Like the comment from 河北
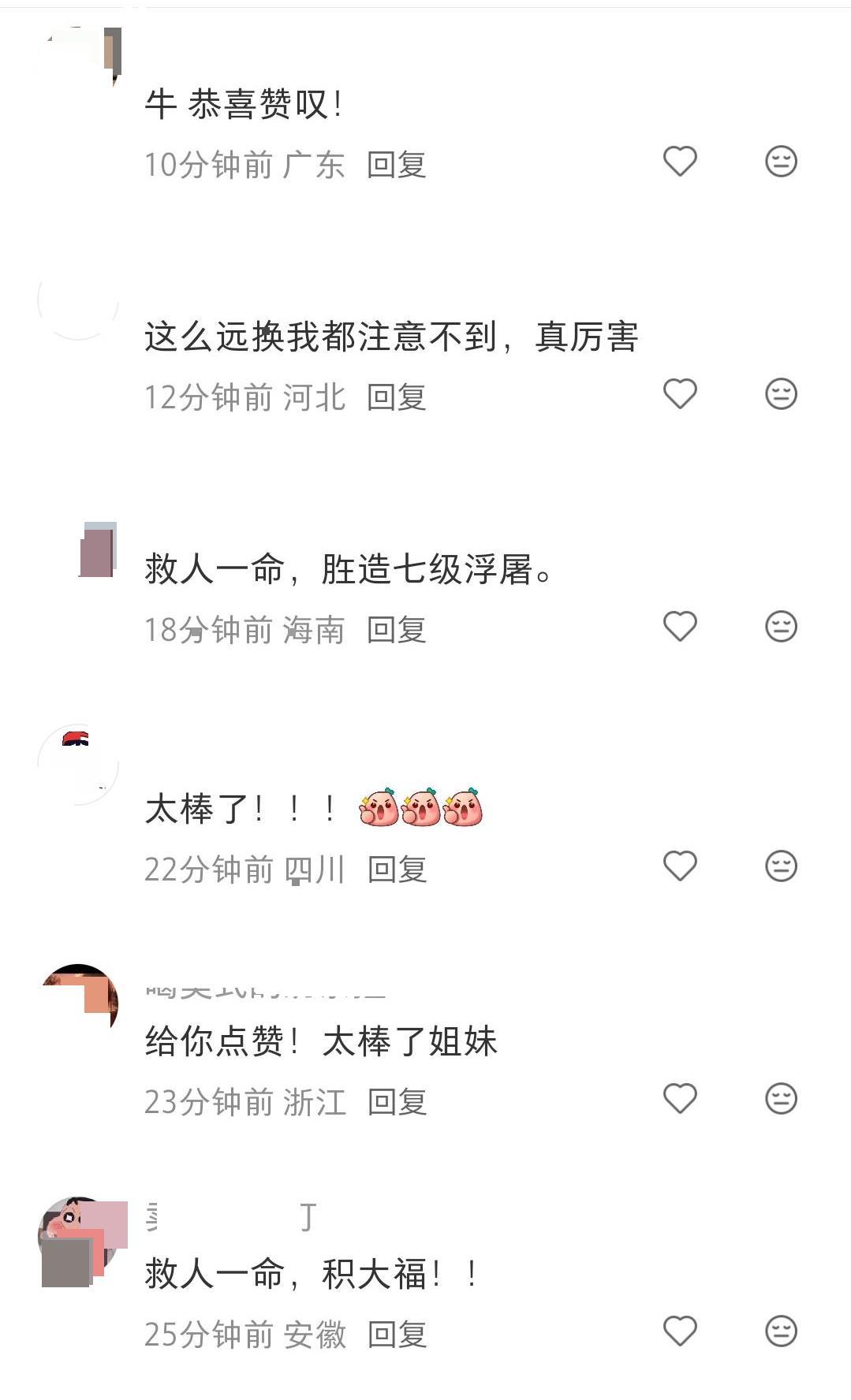The height and width of the screenshot is (1400, 851). click(679, 392)
